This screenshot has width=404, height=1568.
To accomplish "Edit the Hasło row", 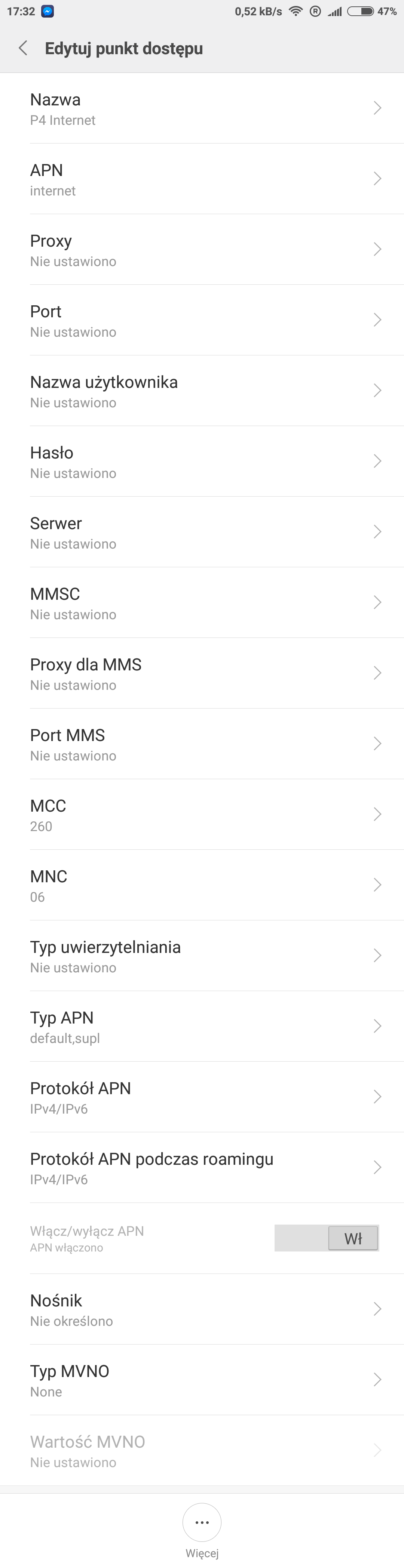I will [x=201, y=462].
